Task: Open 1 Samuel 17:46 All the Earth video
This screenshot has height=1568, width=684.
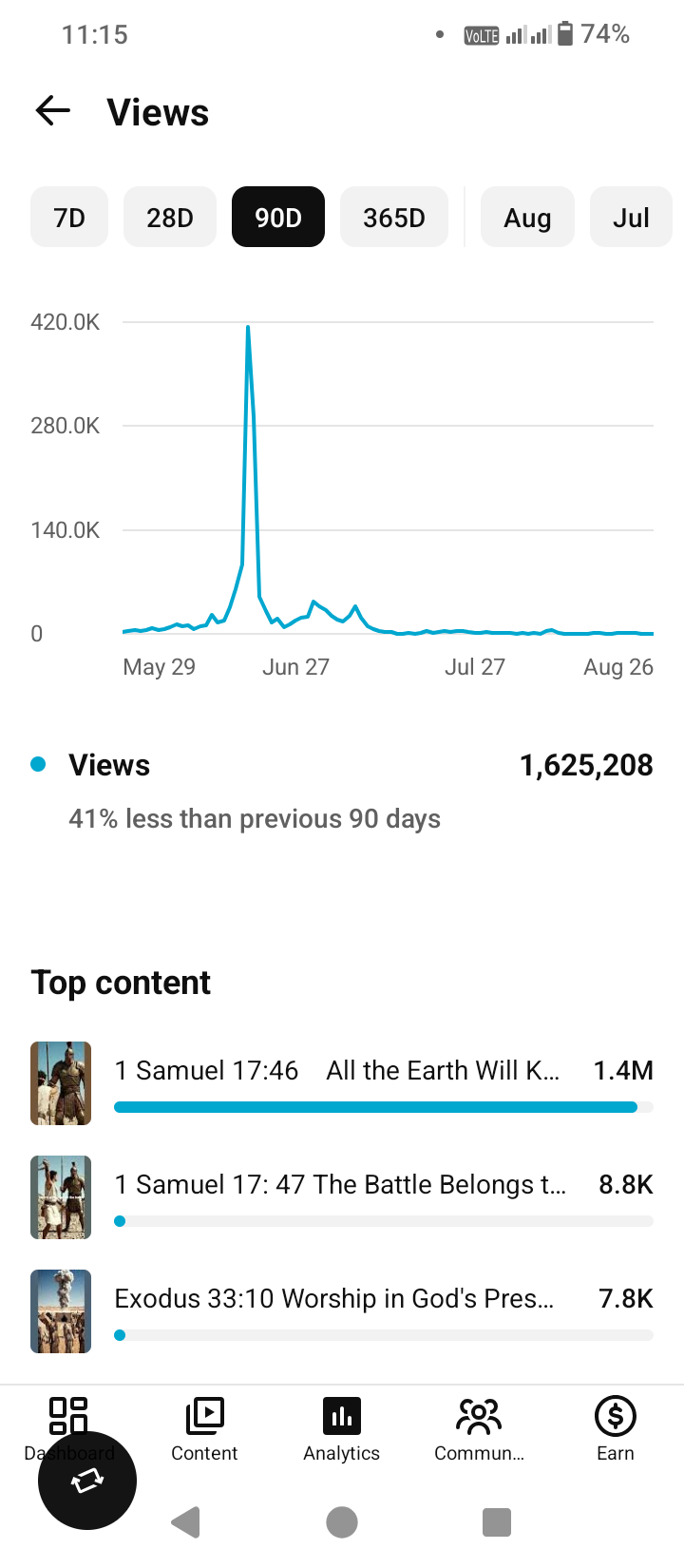Action: (342, 1083)
